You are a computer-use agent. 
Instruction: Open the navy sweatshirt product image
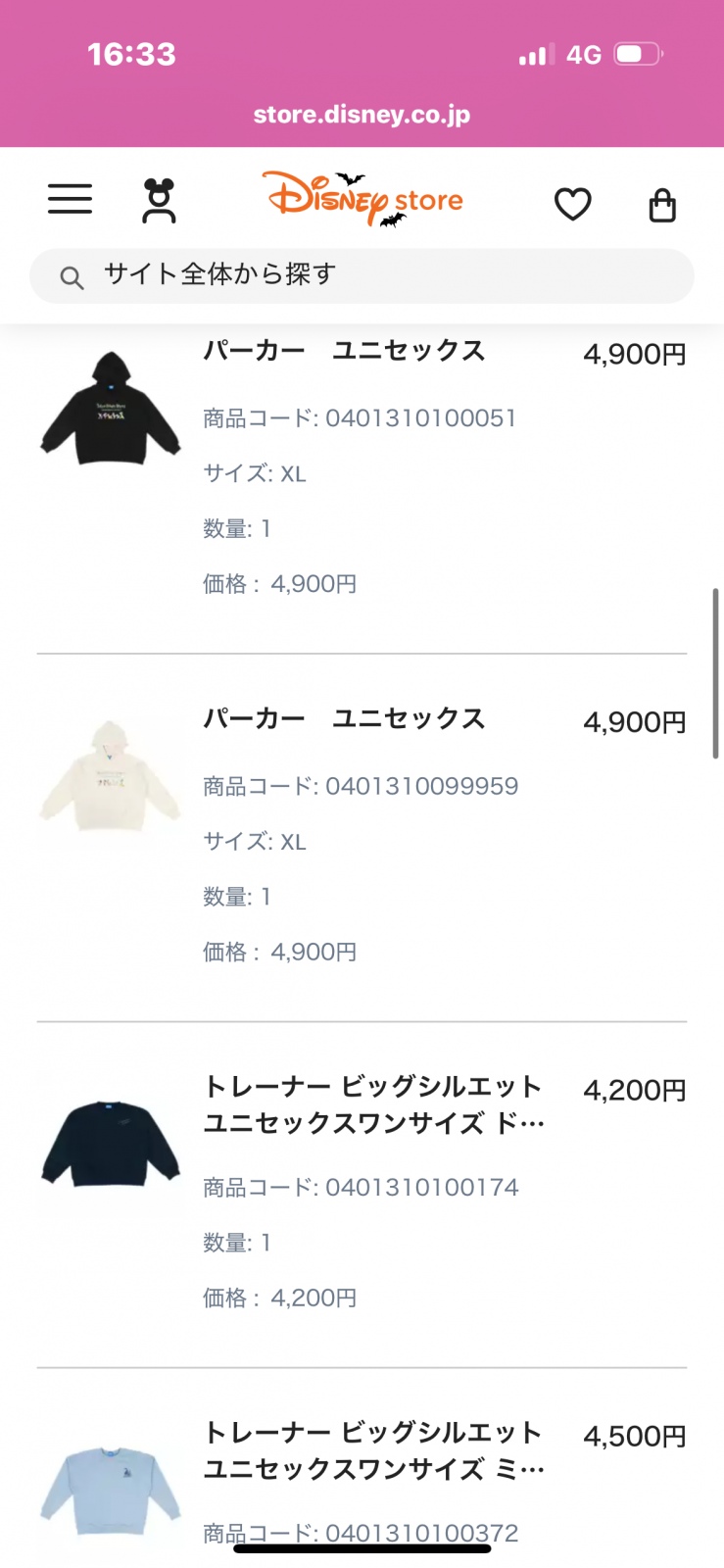click(x=111, y=1144)
